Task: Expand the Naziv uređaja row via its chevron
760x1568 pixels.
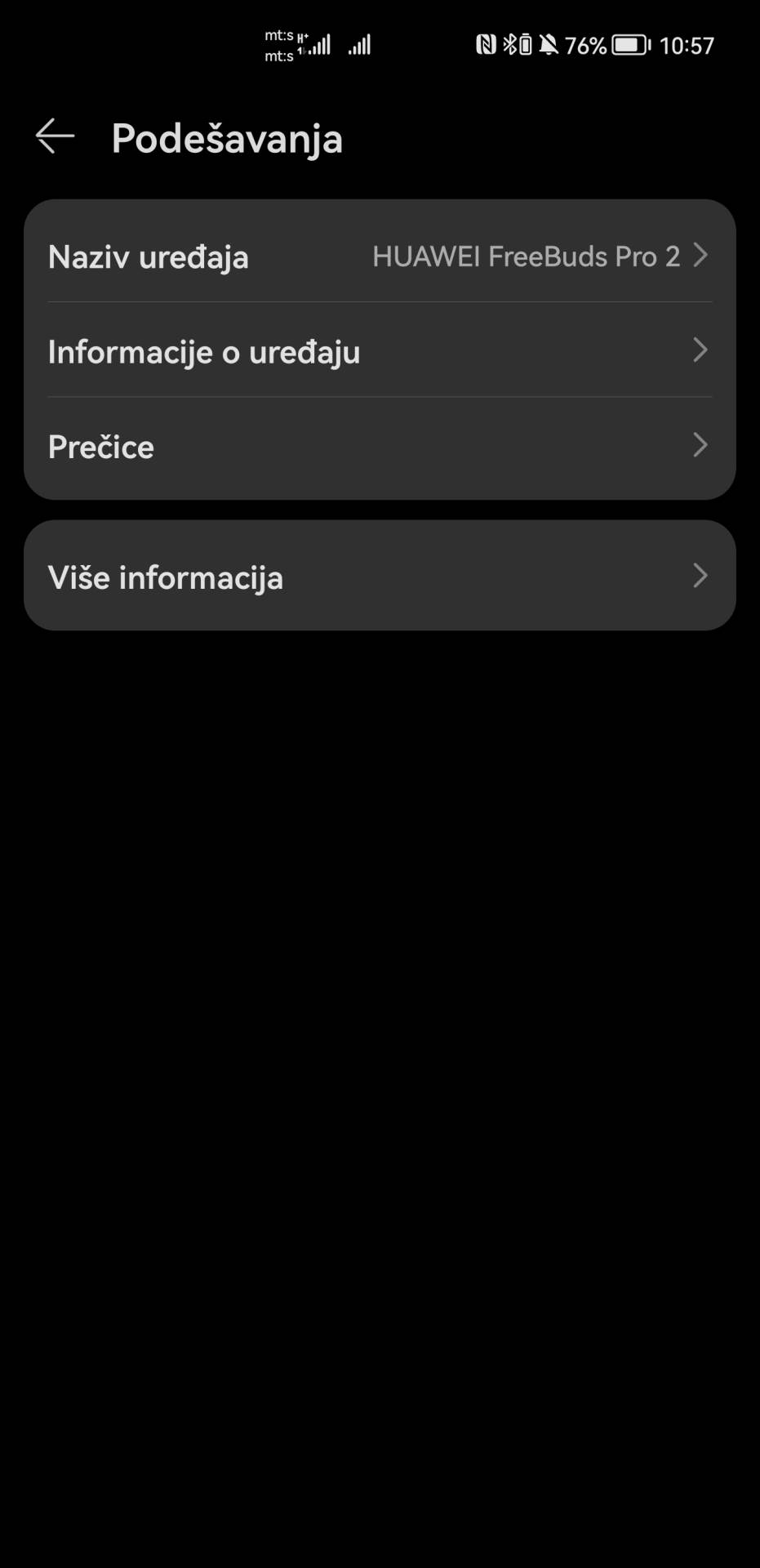Action: tap(700, 256)
